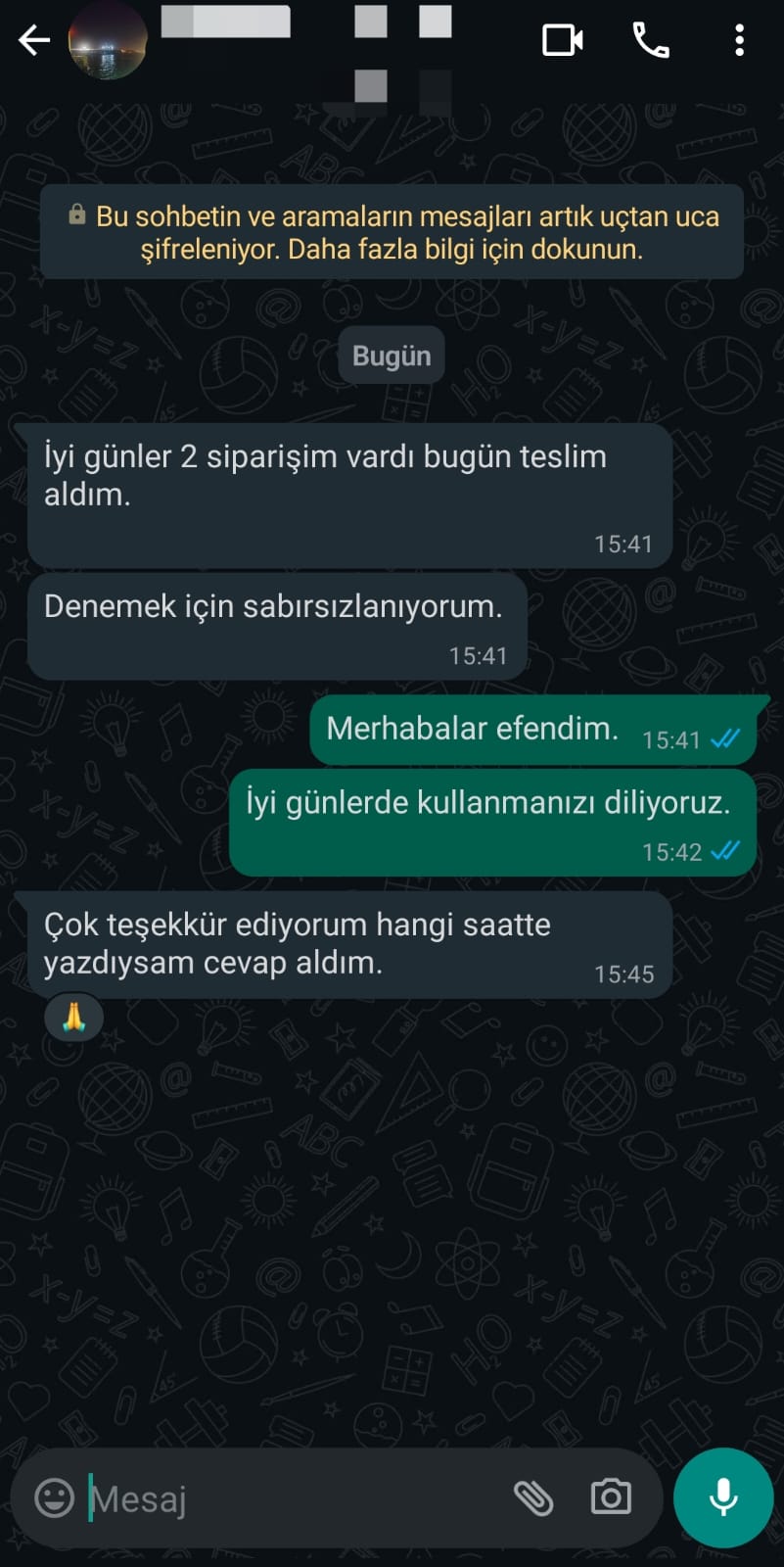Start a video call

point(563,40)
